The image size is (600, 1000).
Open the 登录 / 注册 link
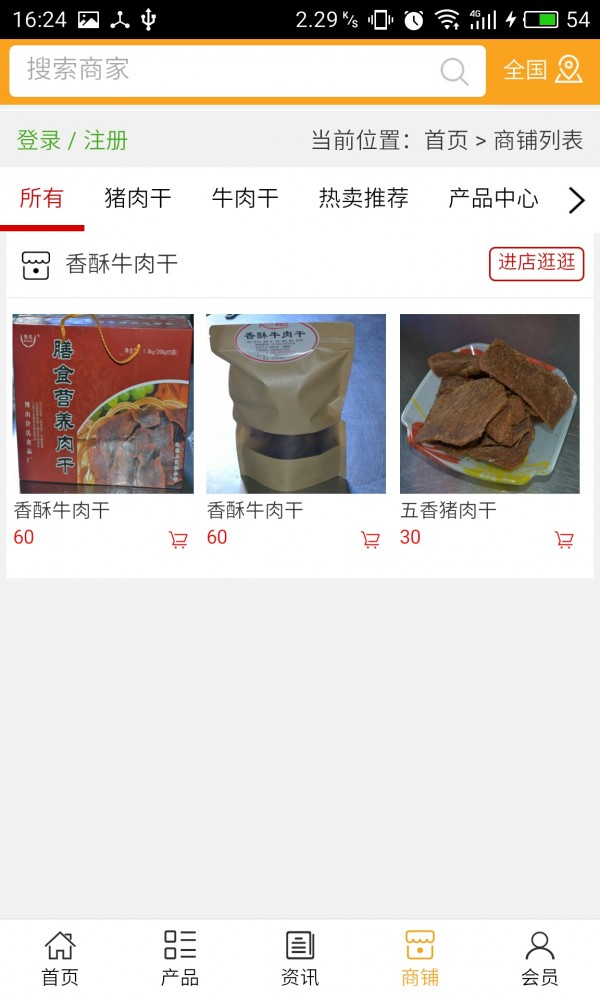(x=72, y=140)
